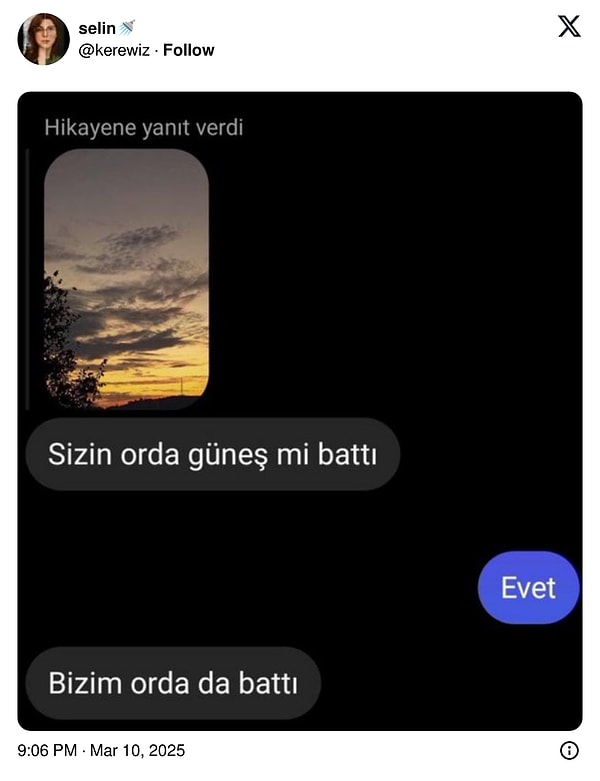
Task: Tap the info icon beside the date
Action: click(x=570, y=750)
